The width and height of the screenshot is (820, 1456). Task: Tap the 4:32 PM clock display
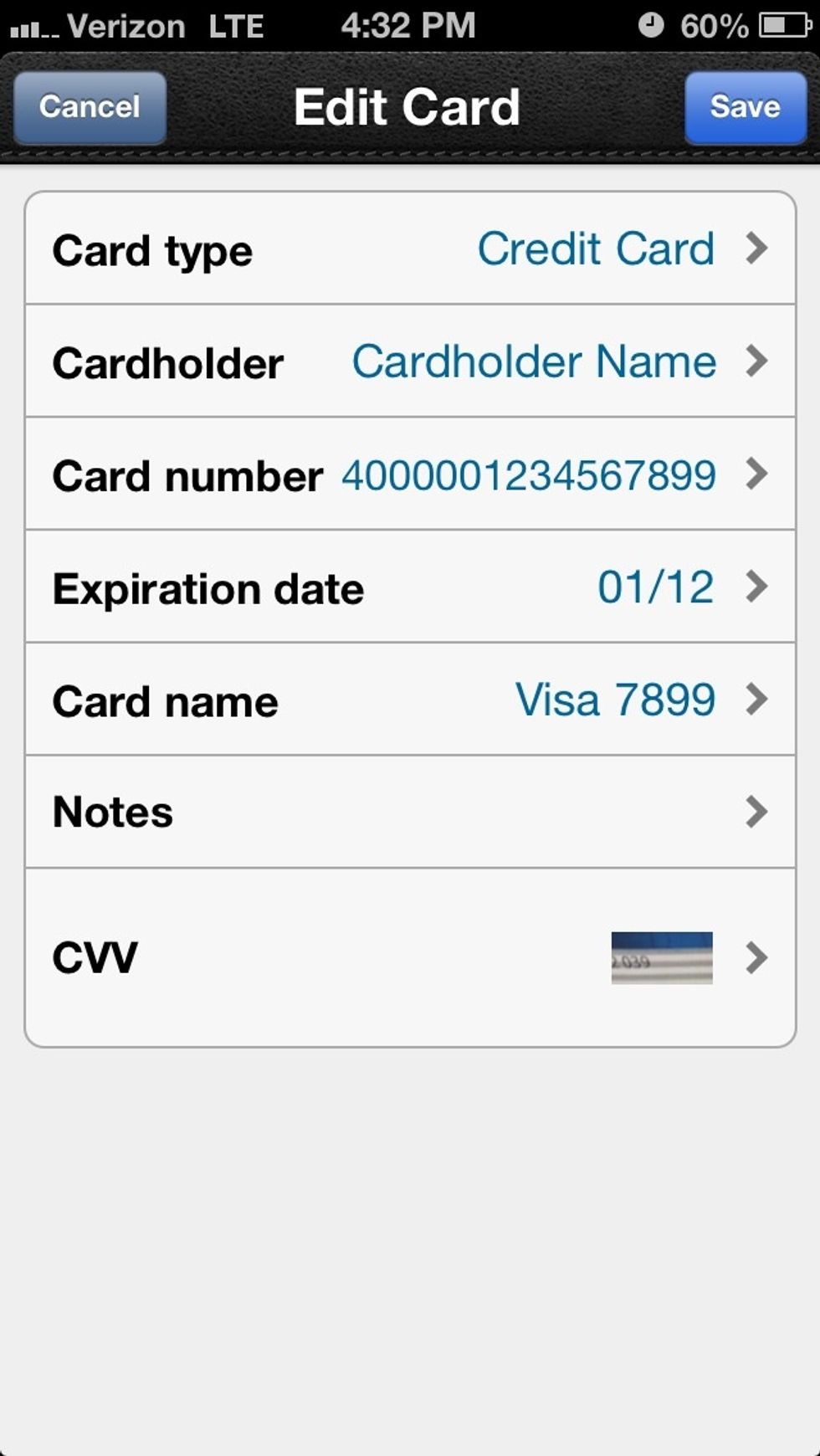(x=407, y=25)
